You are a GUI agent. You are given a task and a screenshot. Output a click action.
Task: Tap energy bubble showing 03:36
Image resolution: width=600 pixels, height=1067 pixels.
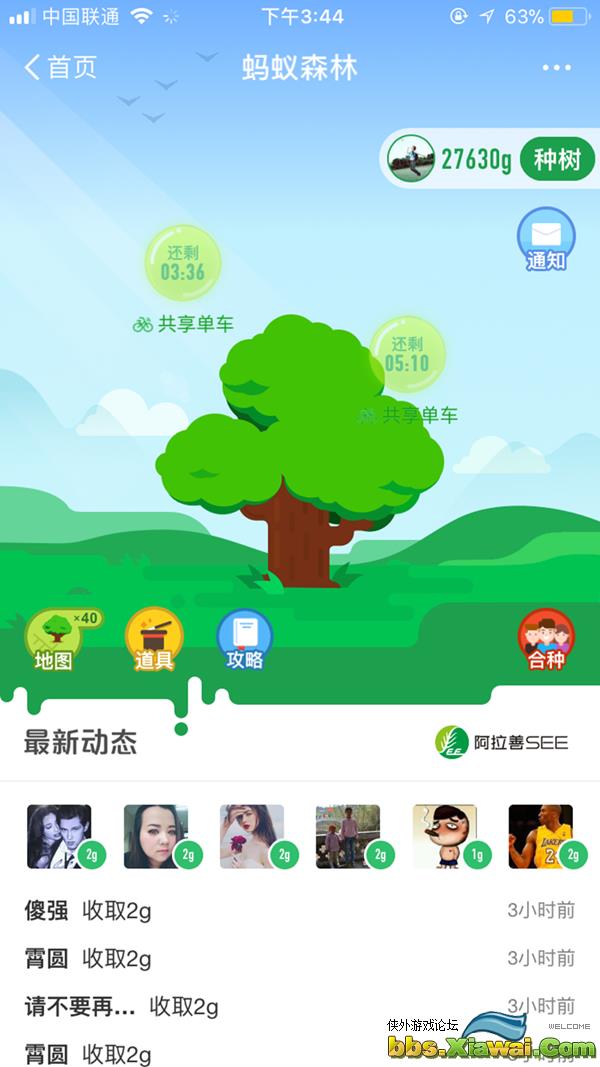pyautogui.click(x=182, y=263)
